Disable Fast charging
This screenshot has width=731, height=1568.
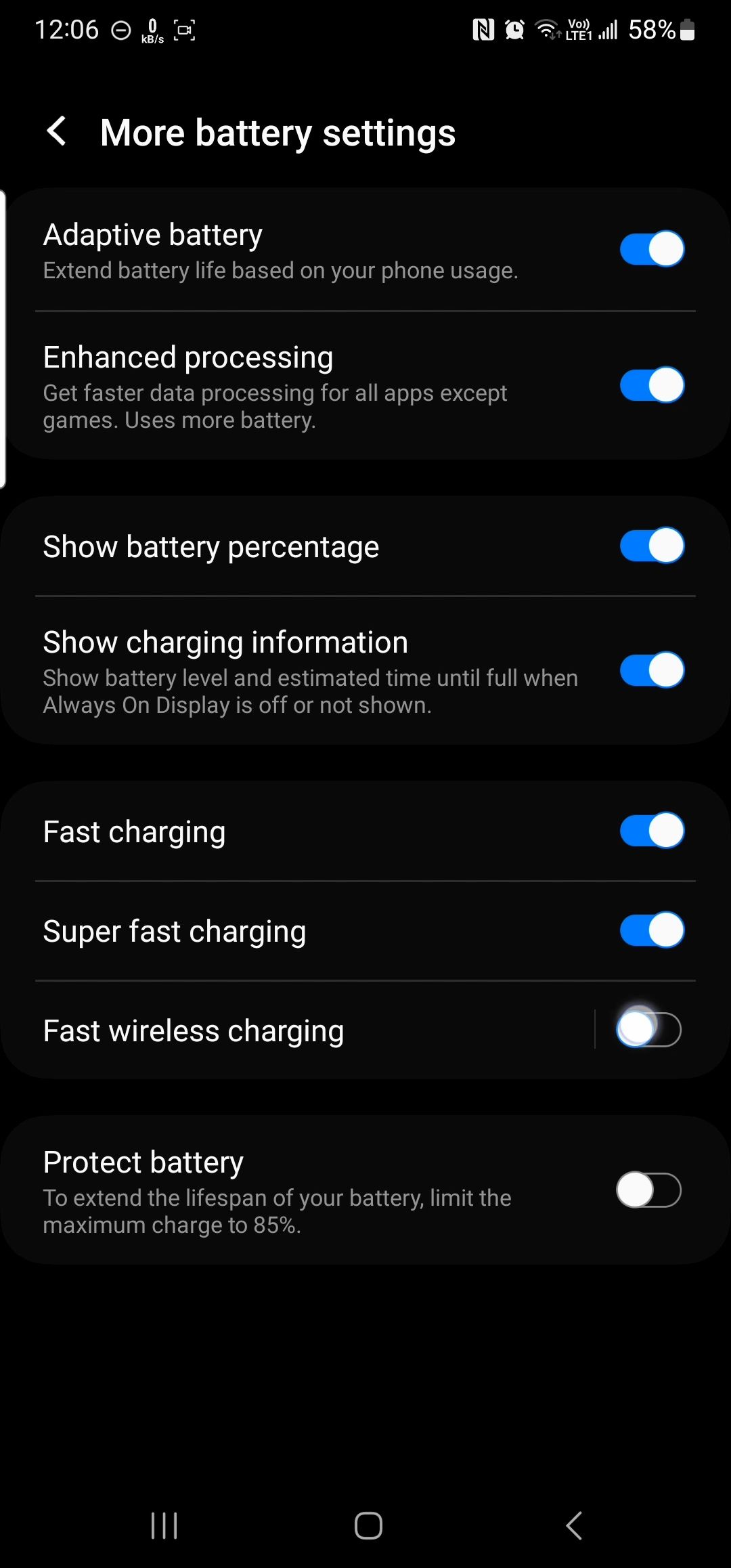[651, 831]
